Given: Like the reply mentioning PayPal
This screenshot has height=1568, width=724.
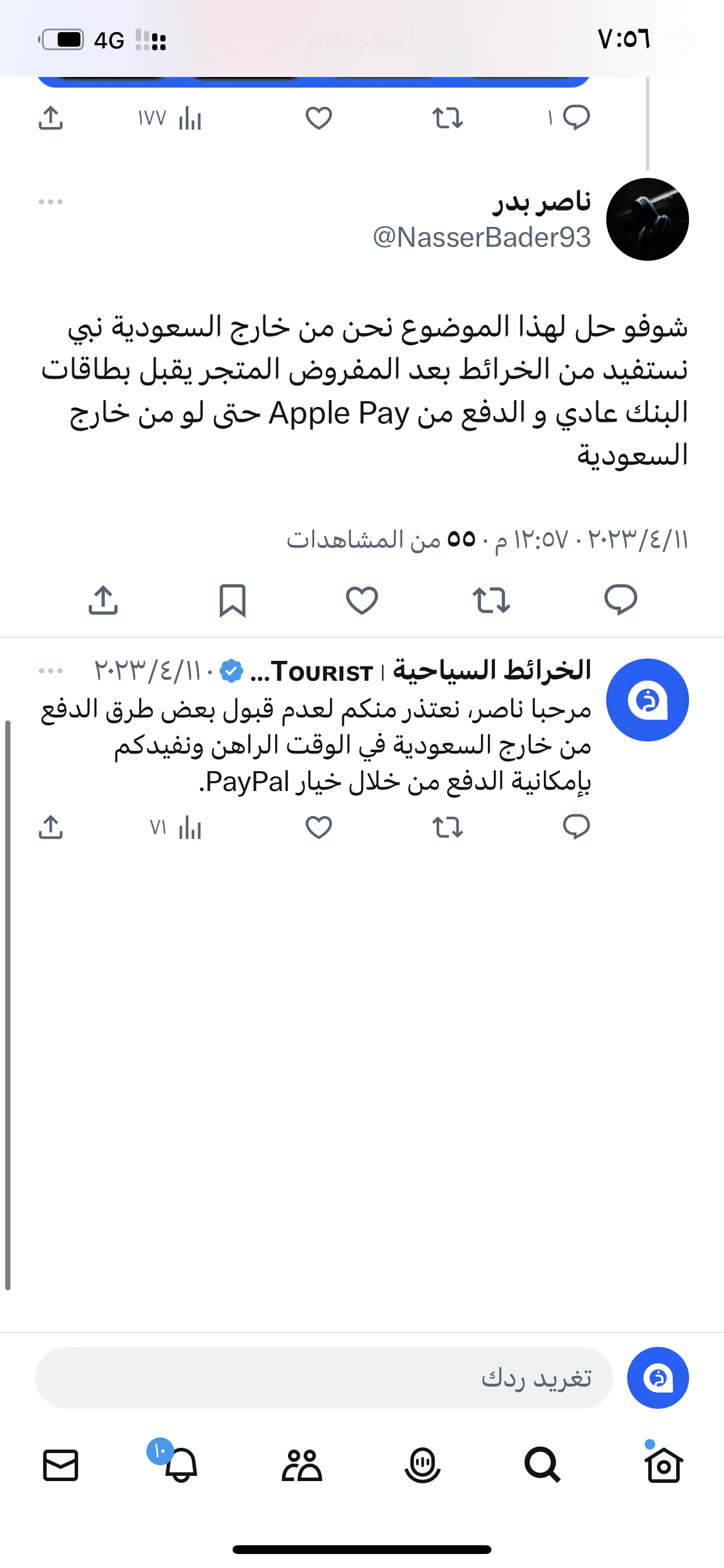Looking at the screenshot, I should click(x=318, y=827).
